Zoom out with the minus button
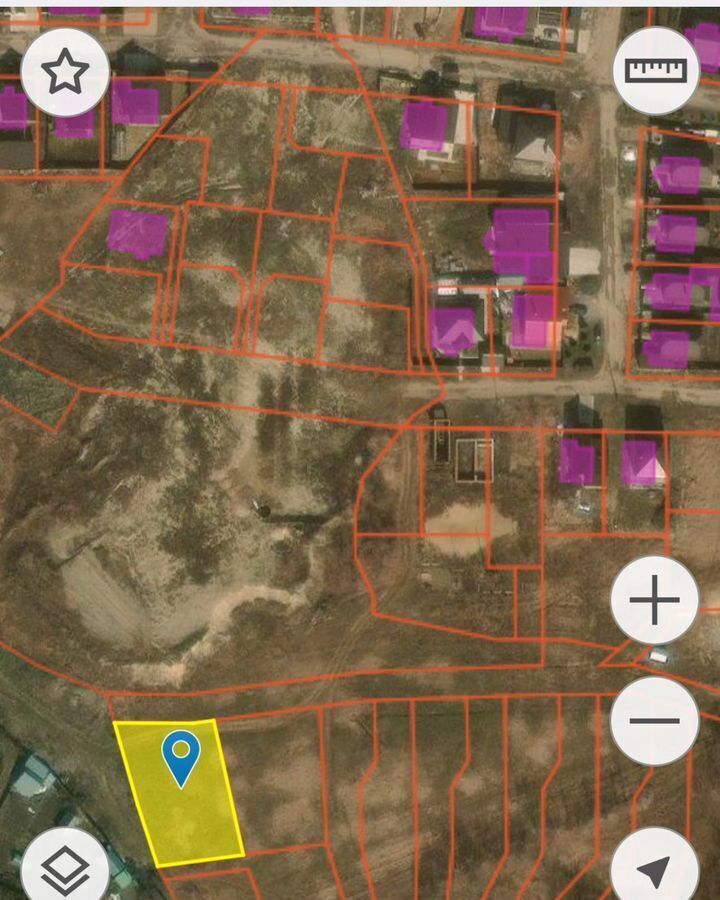 [654, 720]
